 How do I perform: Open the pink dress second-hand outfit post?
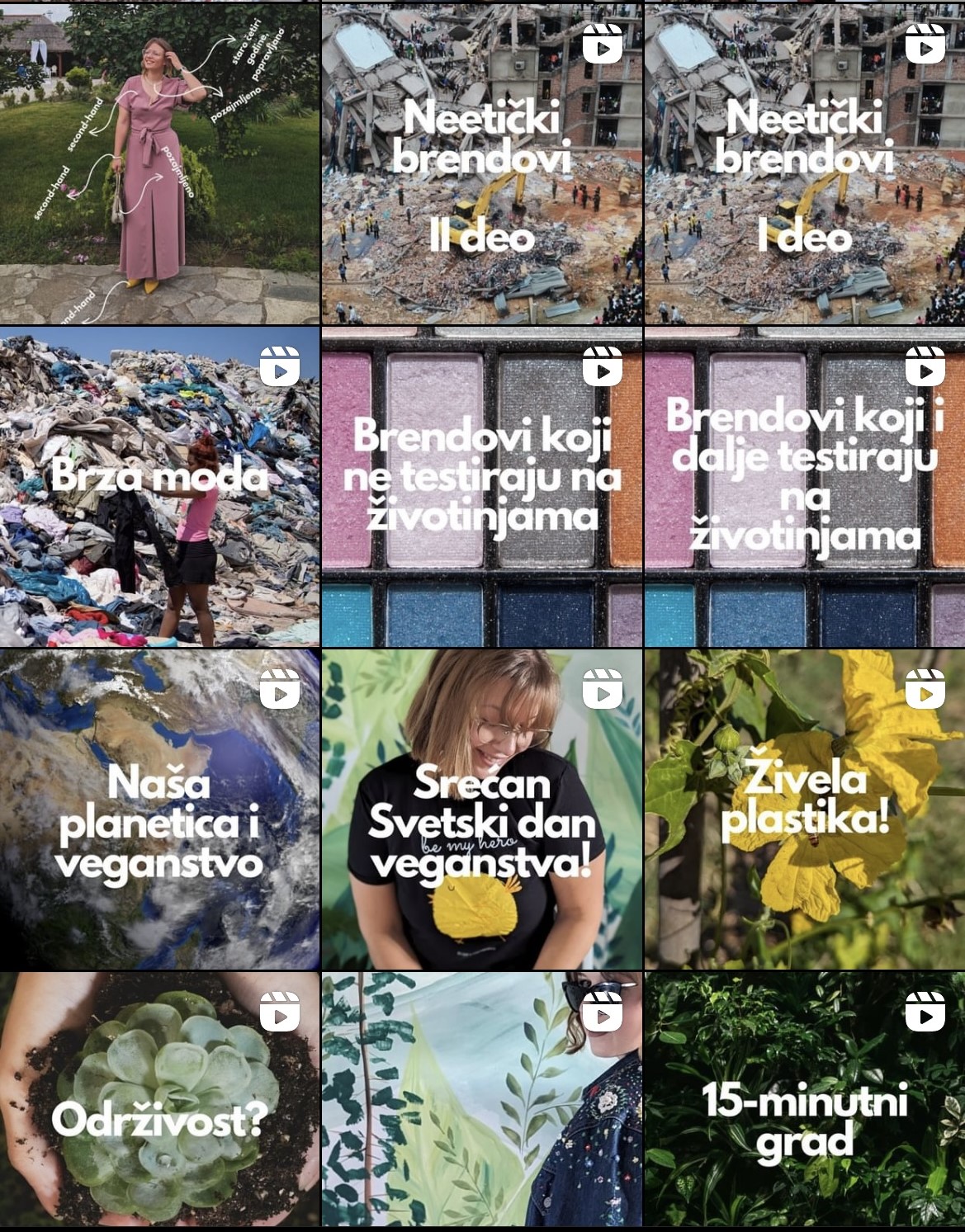pyautogui.click(x=159, y=163)
